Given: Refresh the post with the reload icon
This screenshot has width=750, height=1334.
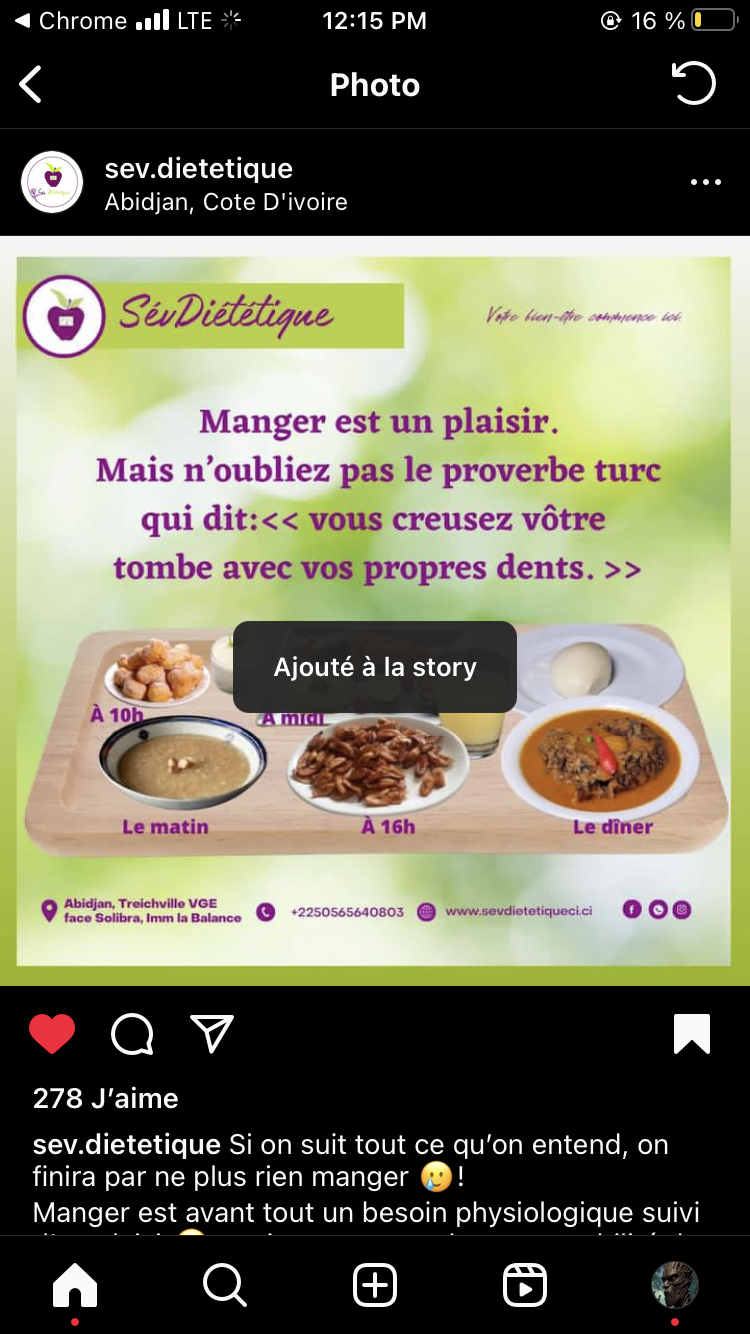Looking at the screenshot, I should pyautogui.click(x=694, y=84).
